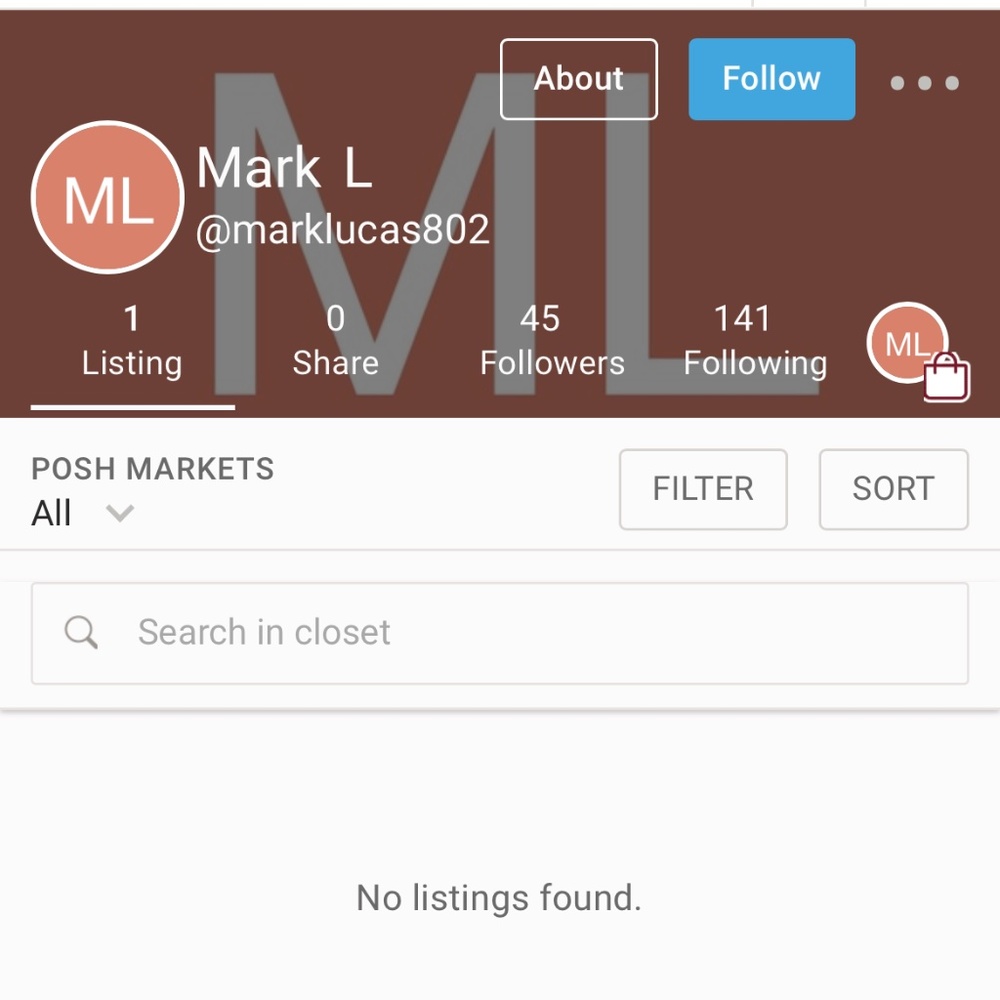Image resolution: width=1000 pixels, height=1000 pixels.
Task: Tap the Search in closet field
Action: click(x=500, y=633)
